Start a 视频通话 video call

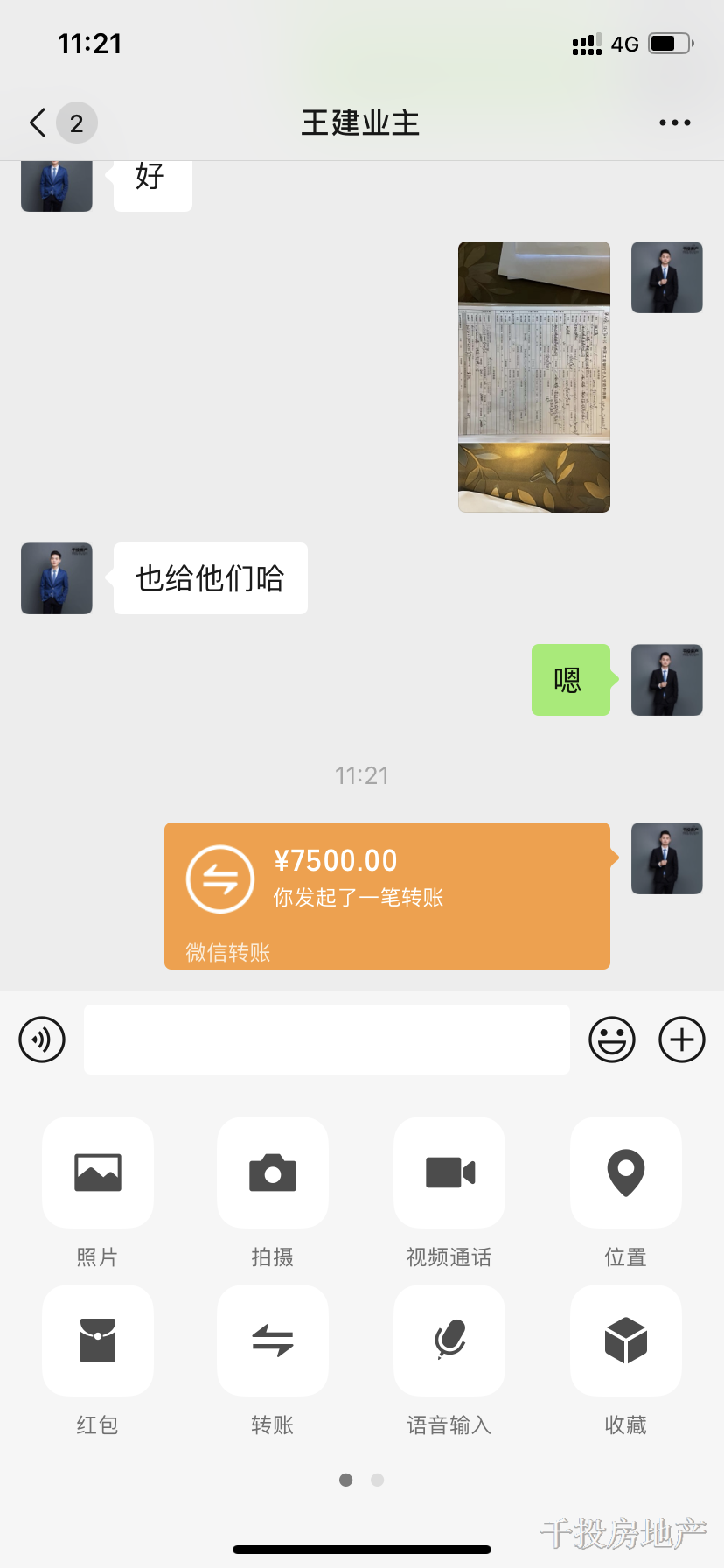tap(449, 1172)
